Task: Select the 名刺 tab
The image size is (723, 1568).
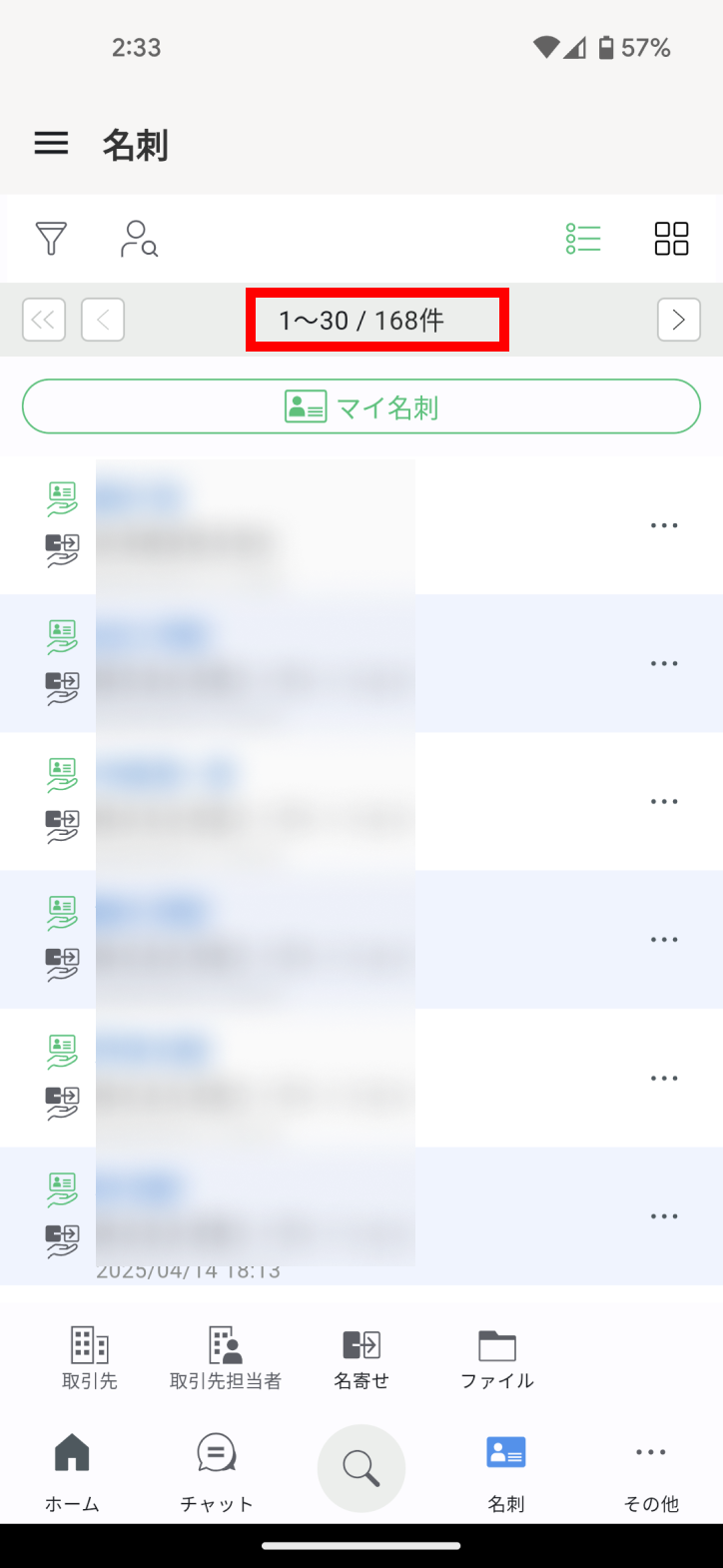Action: (x=506, y=1472)
